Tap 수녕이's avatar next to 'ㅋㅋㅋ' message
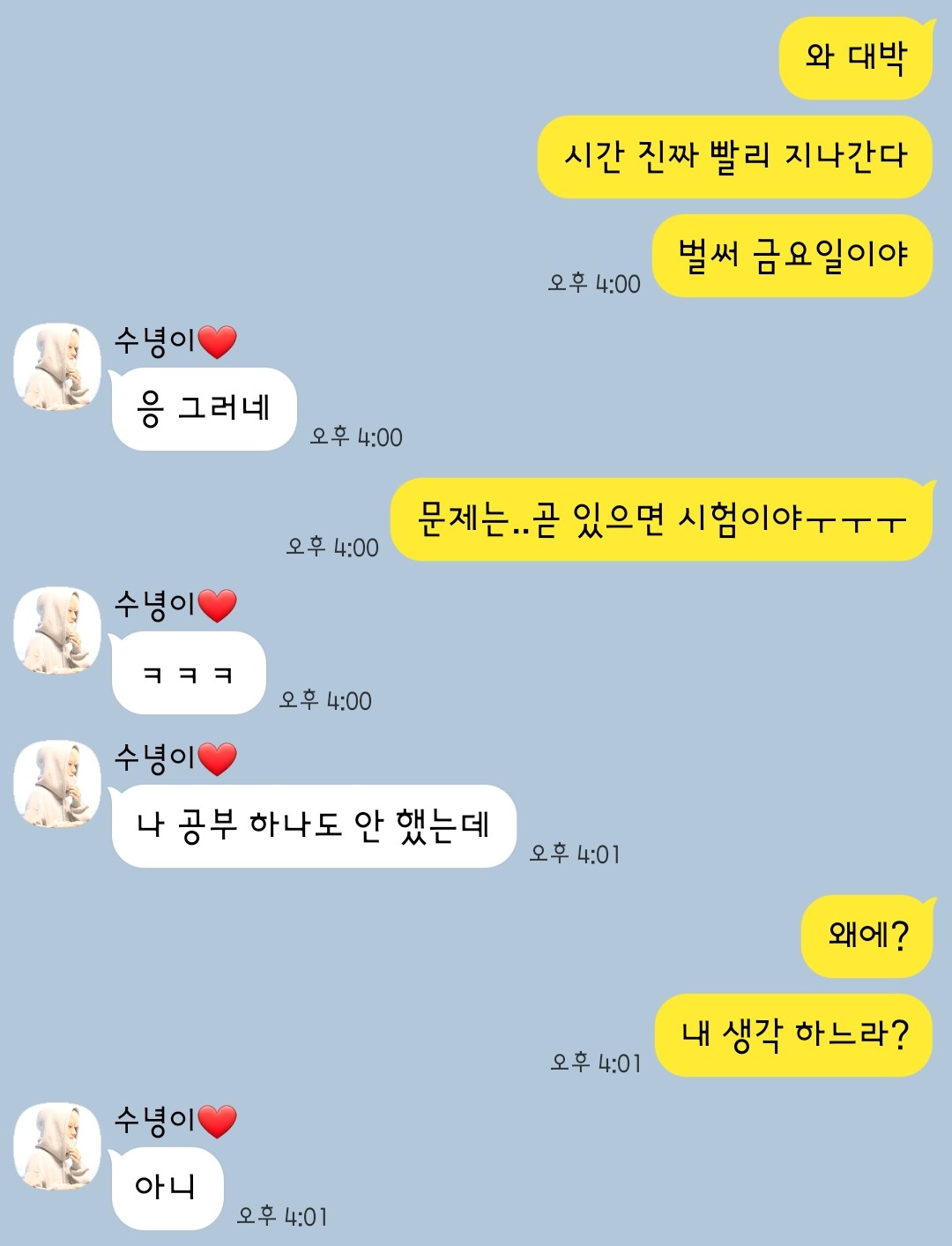Image resolution: width=952 pixels, height=1246 pixels. click(57, 630)
